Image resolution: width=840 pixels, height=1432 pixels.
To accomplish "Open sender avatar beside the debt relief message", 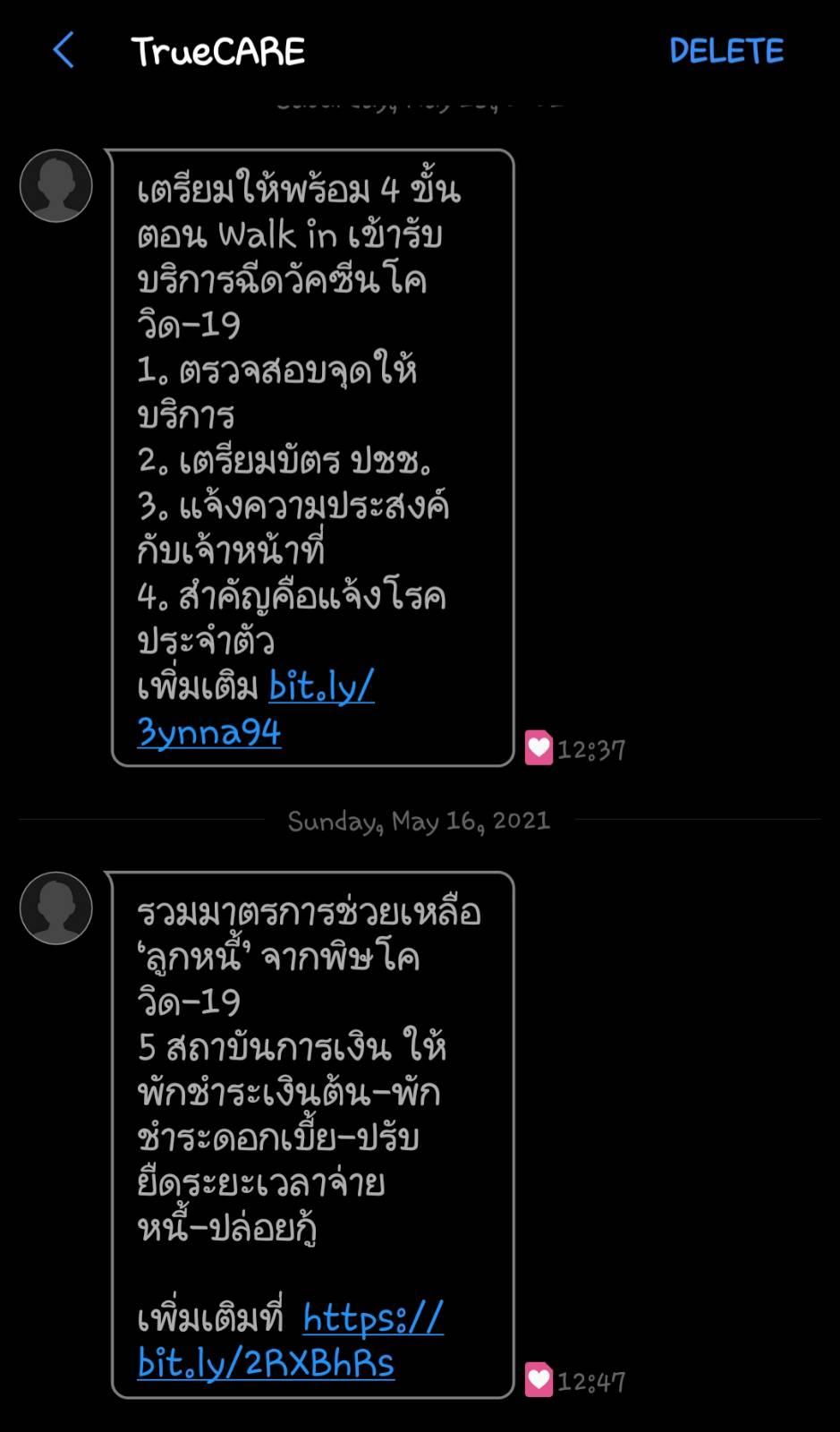I will 56,908.
